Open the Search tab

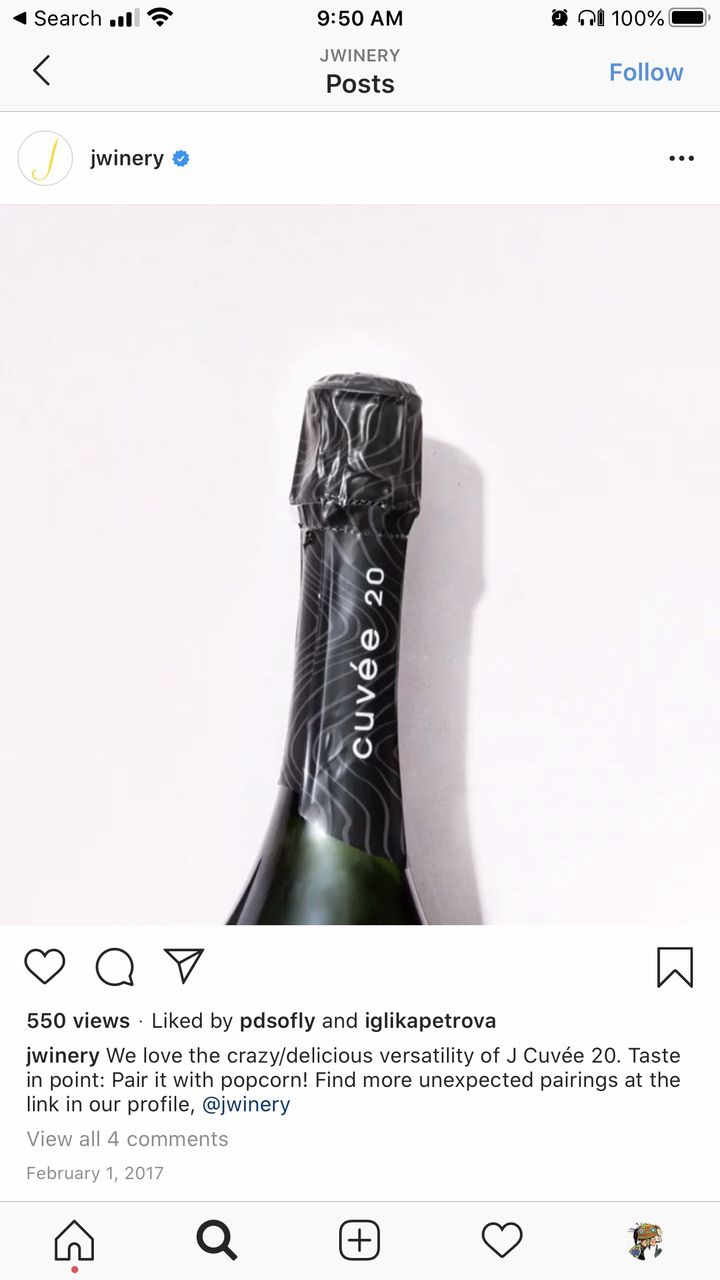point(216,1241)
